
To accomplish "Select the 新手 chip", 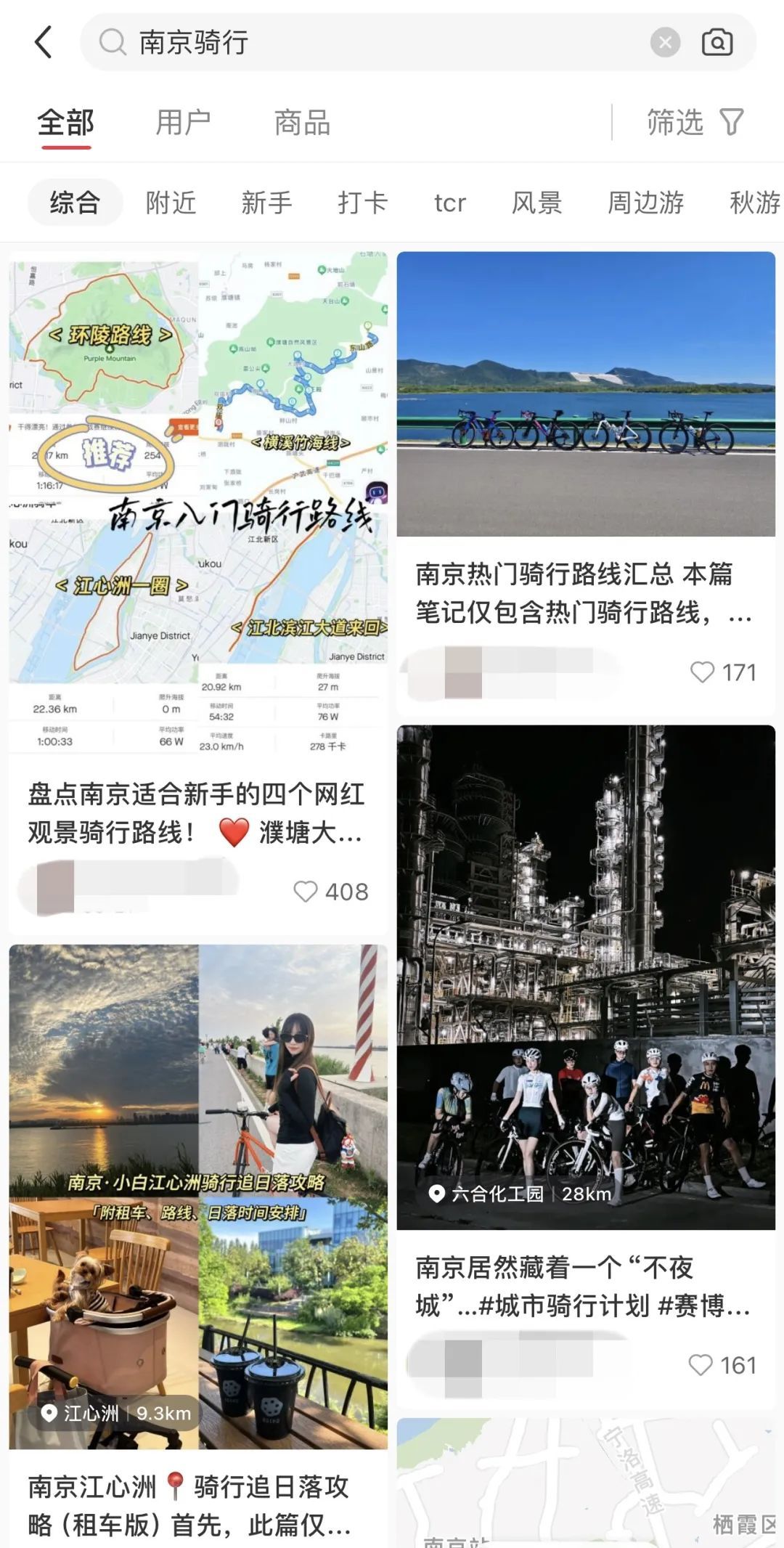I will pos(266,203).
